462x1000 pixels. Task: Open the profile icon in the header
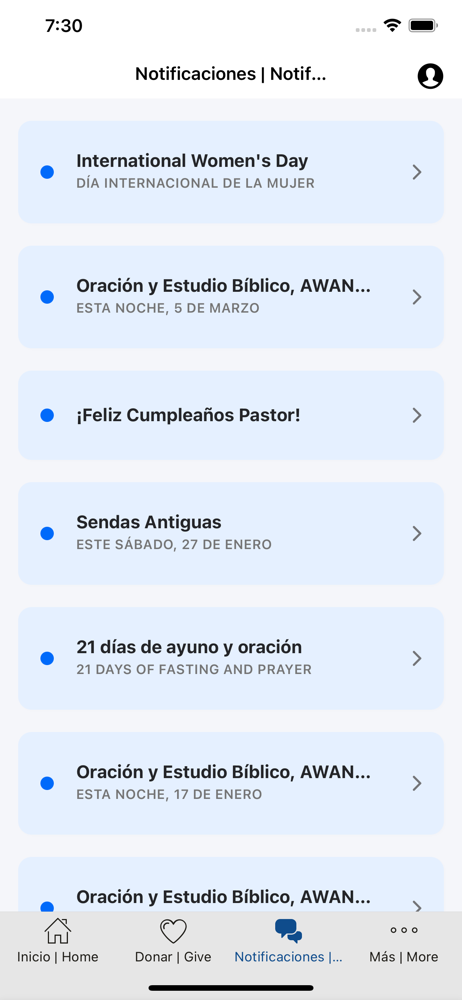(430, 76)
